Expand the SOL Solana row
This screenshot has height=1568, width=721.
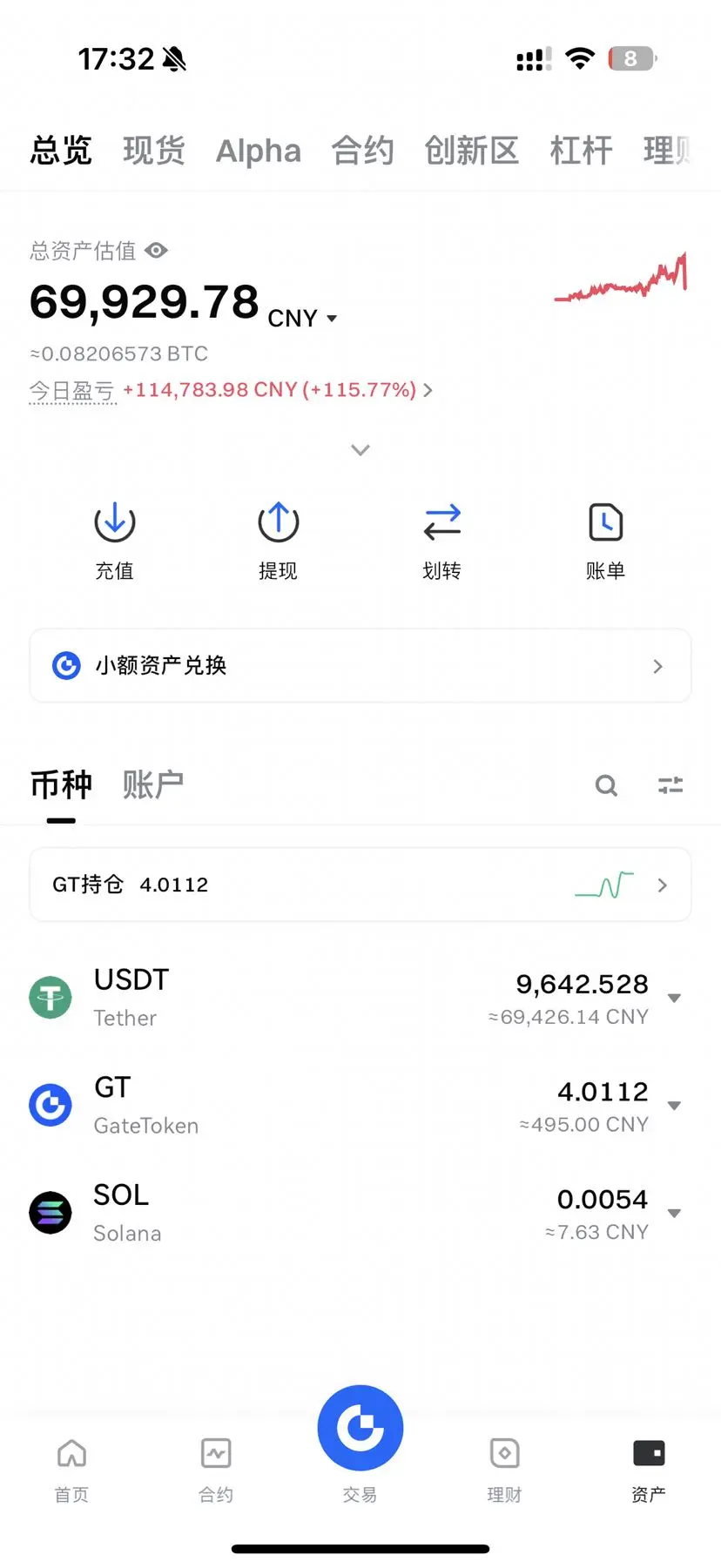360,1214
